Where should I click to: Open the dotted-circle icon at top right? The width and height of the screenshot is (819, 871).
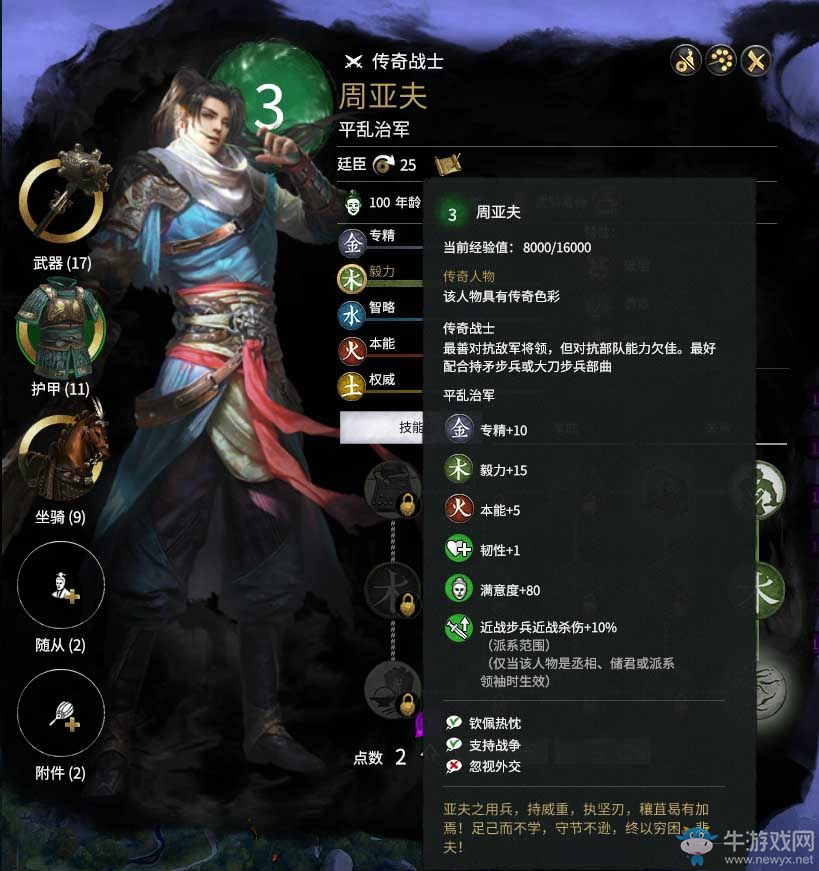pyautogui.click(x=722, y=61)
